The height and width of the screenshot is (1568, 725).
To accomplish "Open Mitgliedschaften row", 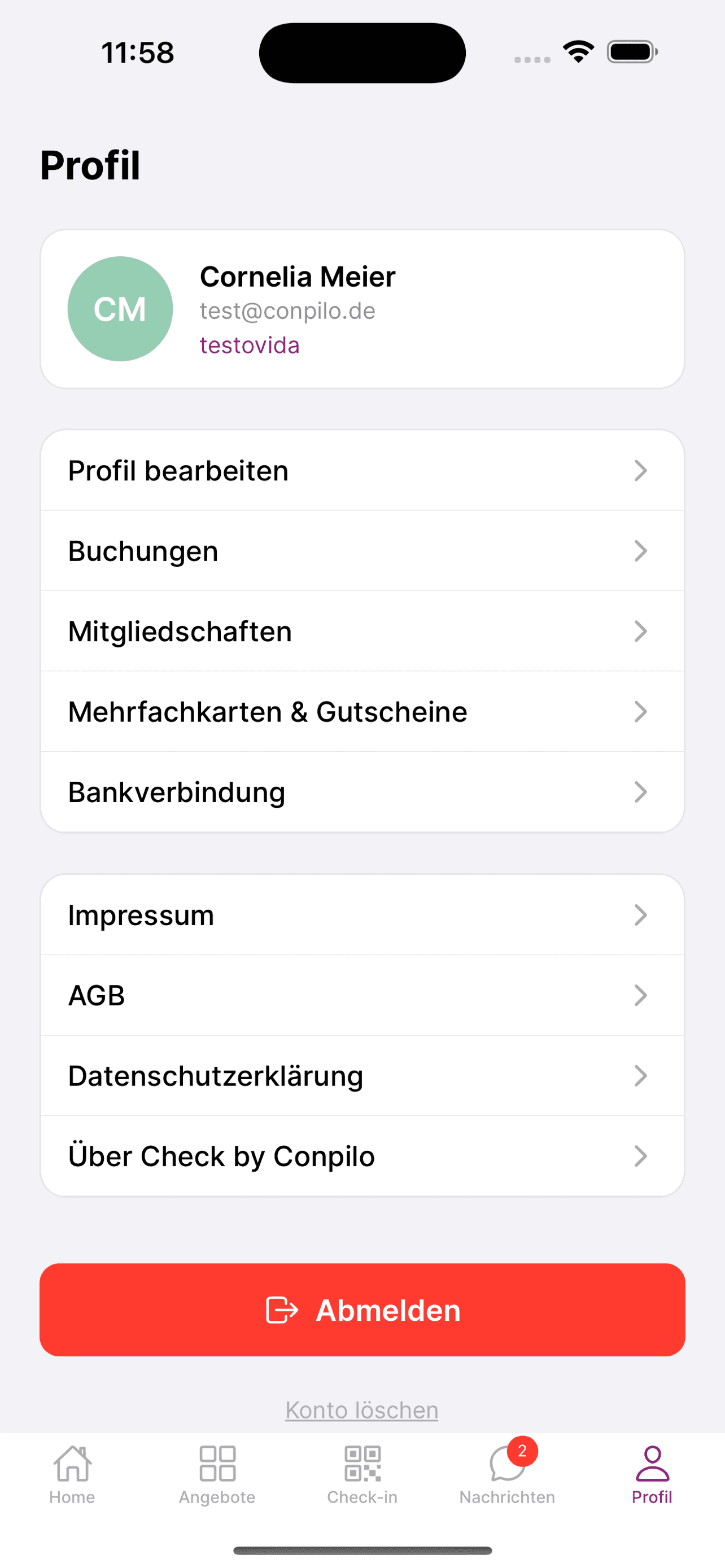I will tap(361, 631).
